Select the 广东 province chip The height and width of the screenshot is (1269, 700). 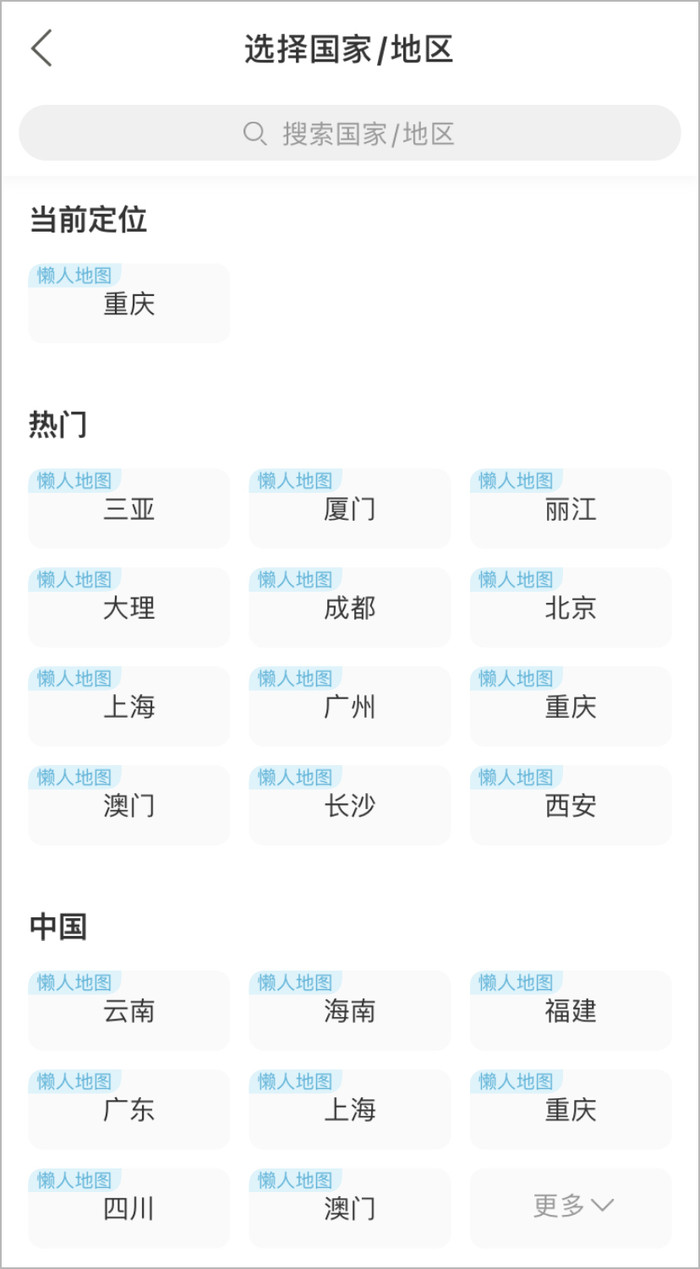pyautogui.click(x=129, y=1110)
